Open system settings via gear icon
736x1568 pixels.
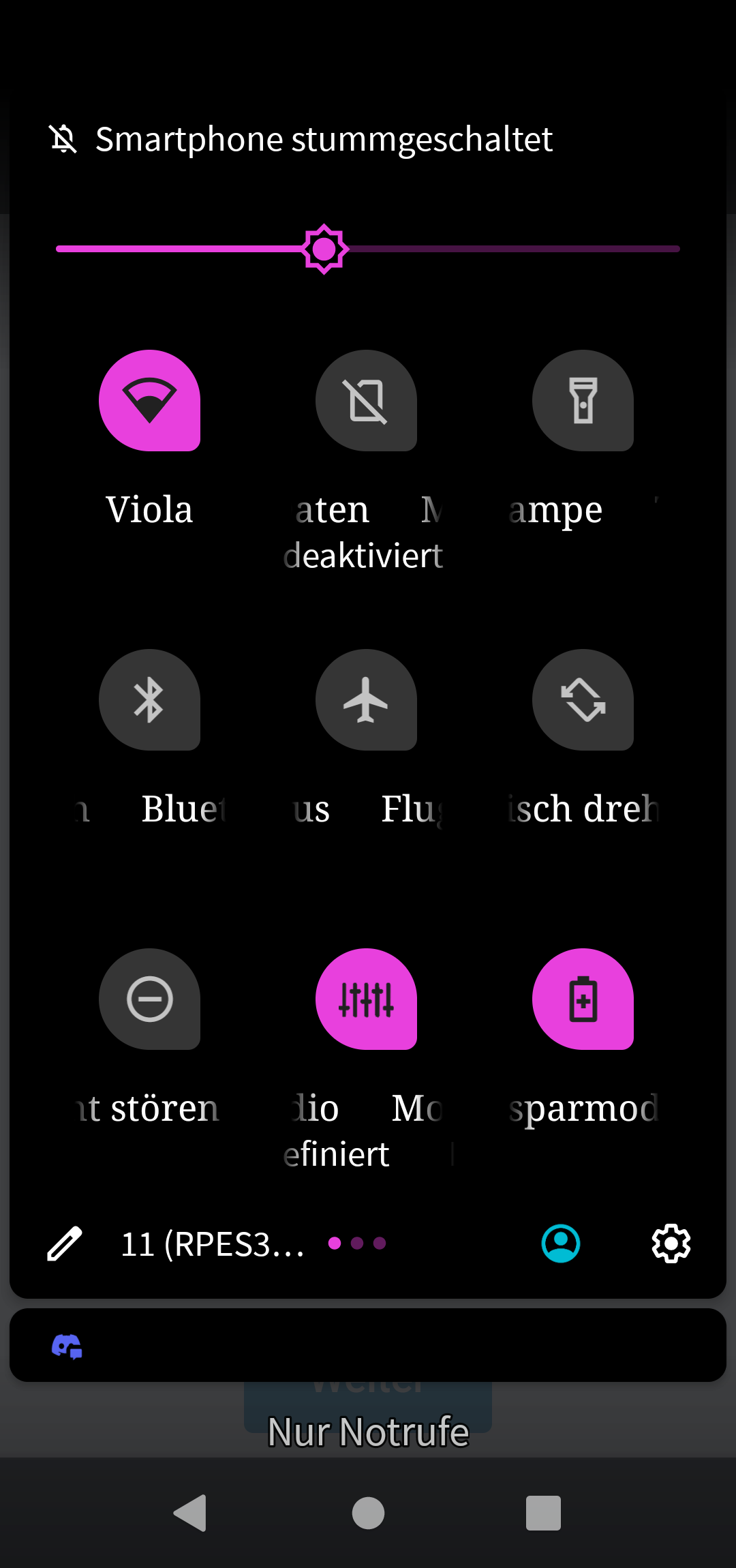671,1243
